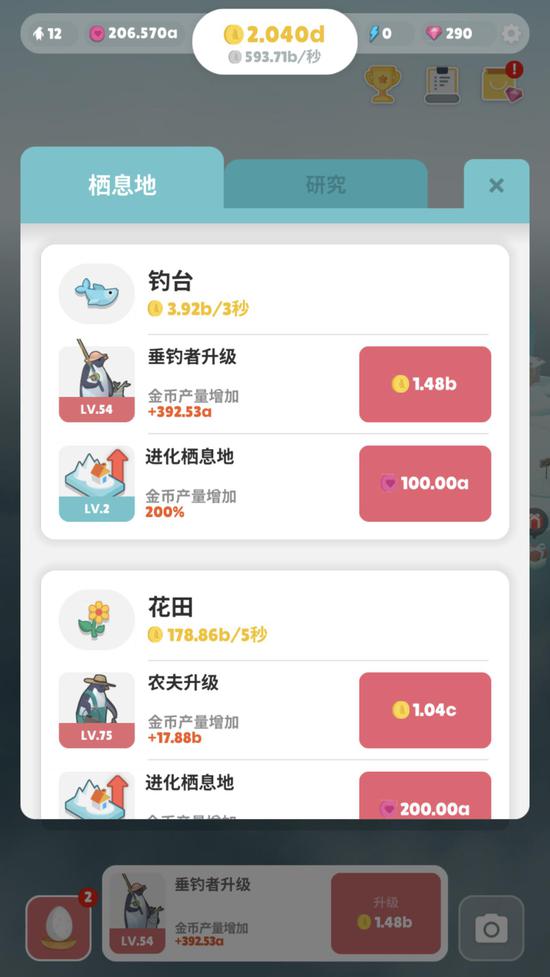Screen dimensions: 550x977
Task: Buy 垂钓者升级 for 1.48b in 钓台 card
Action: (425, 384)
